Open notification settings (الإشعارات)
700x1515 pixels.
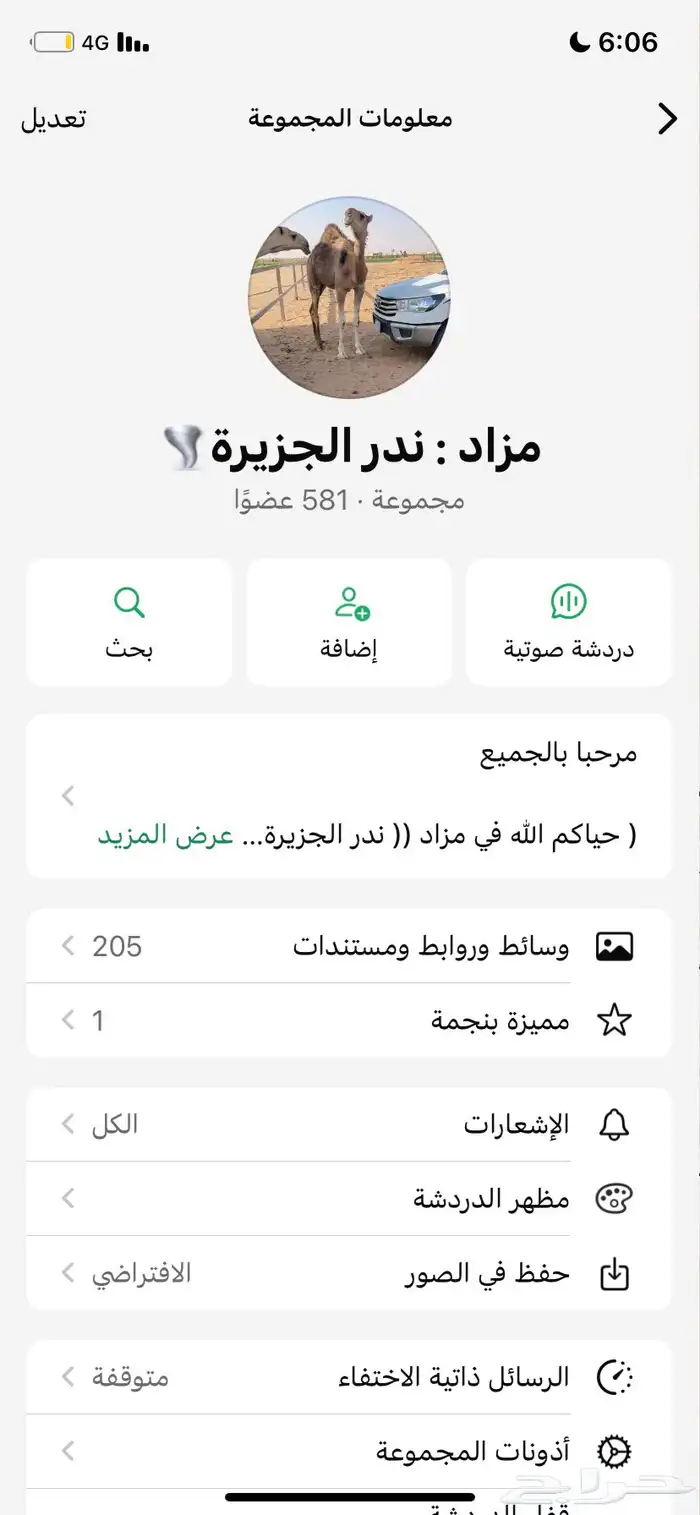click(x=349, y=1125)
